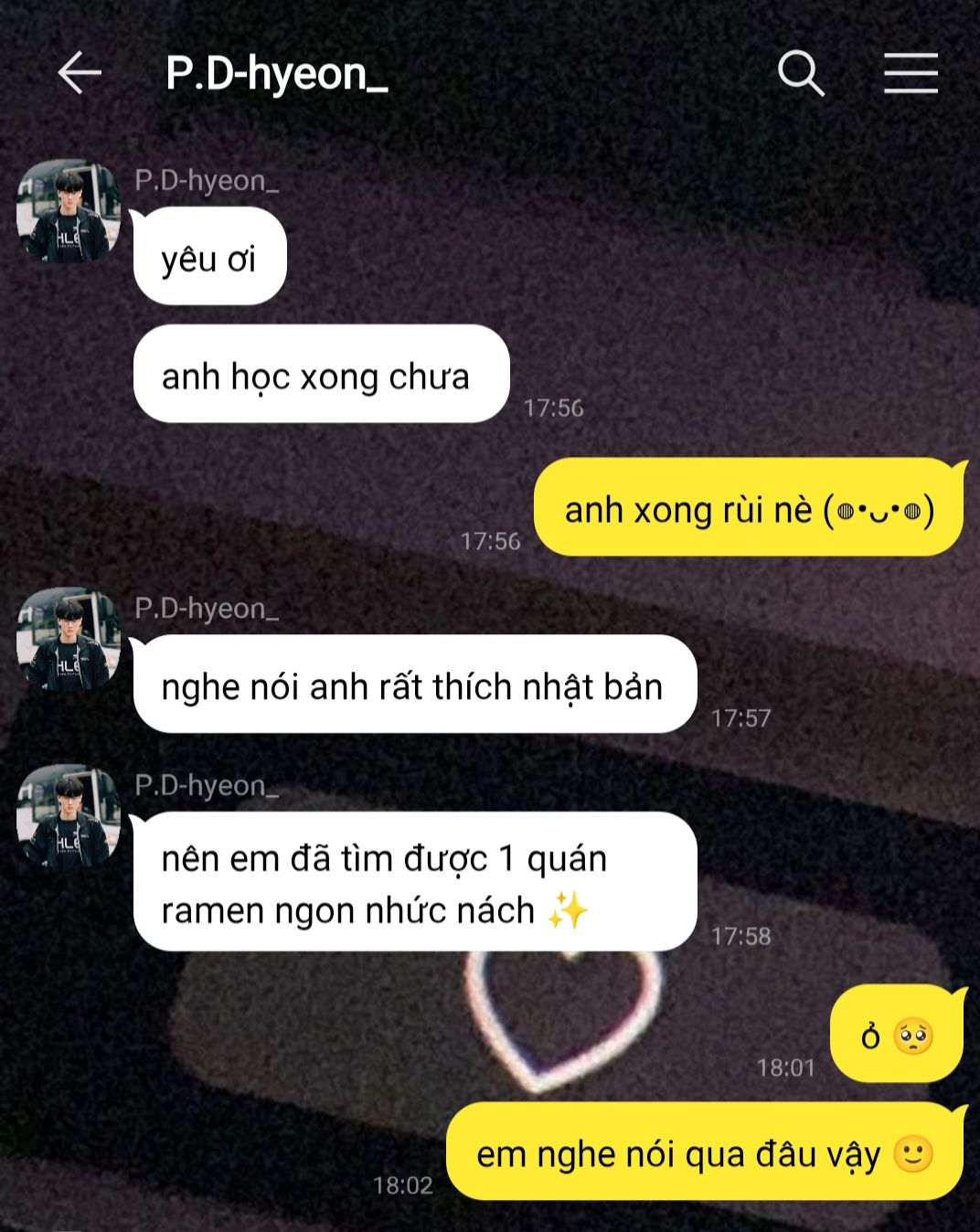
Task: Search within this chat conversation
Action: tap(801, 73)
